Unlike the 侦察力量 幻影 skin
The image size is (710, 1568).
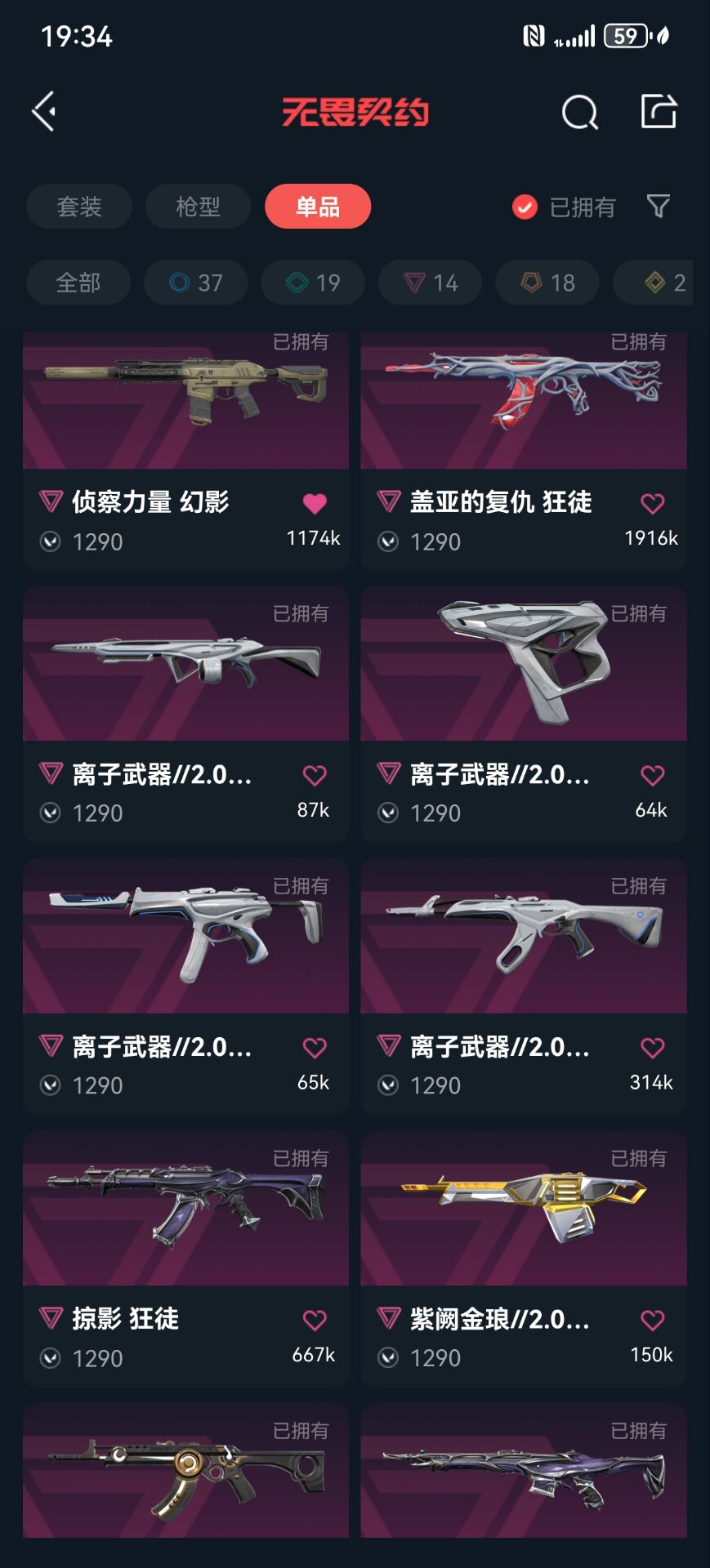tap(315, 503)
